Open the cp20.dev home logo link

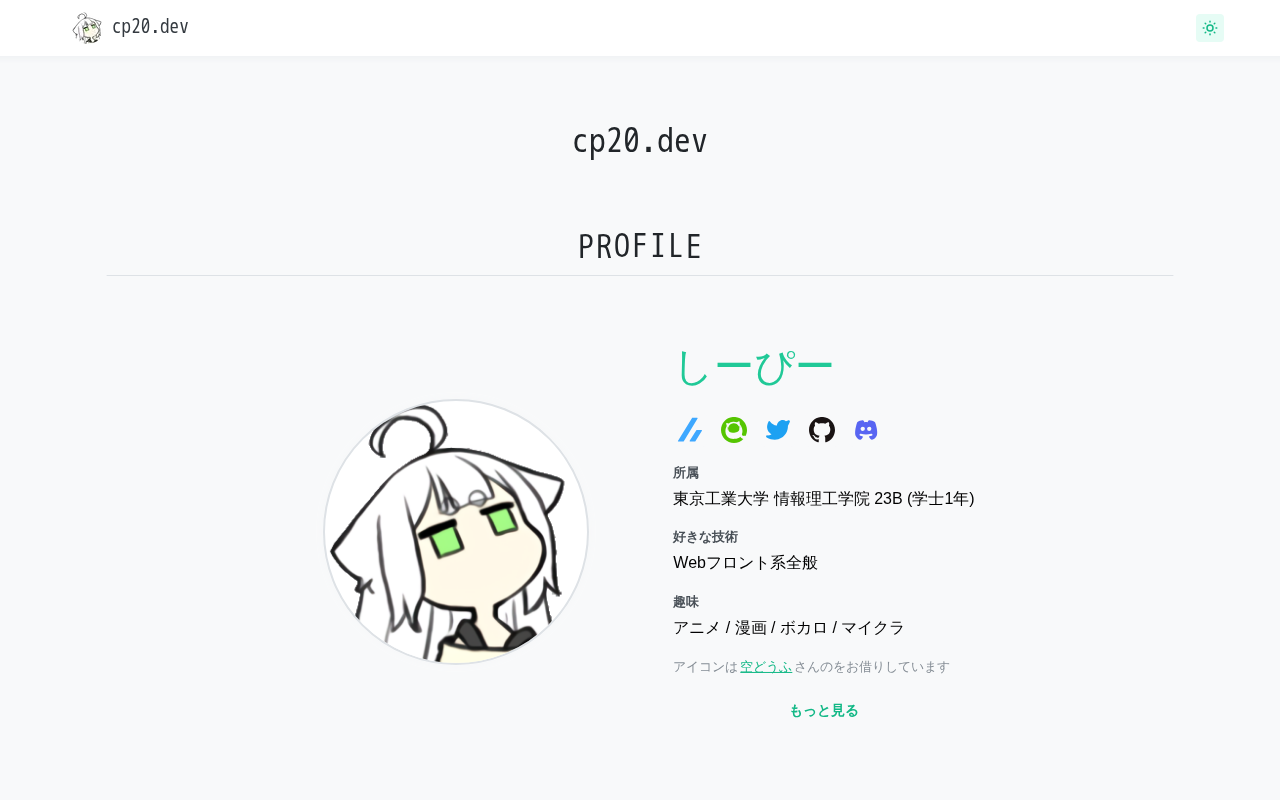[131, 27]
